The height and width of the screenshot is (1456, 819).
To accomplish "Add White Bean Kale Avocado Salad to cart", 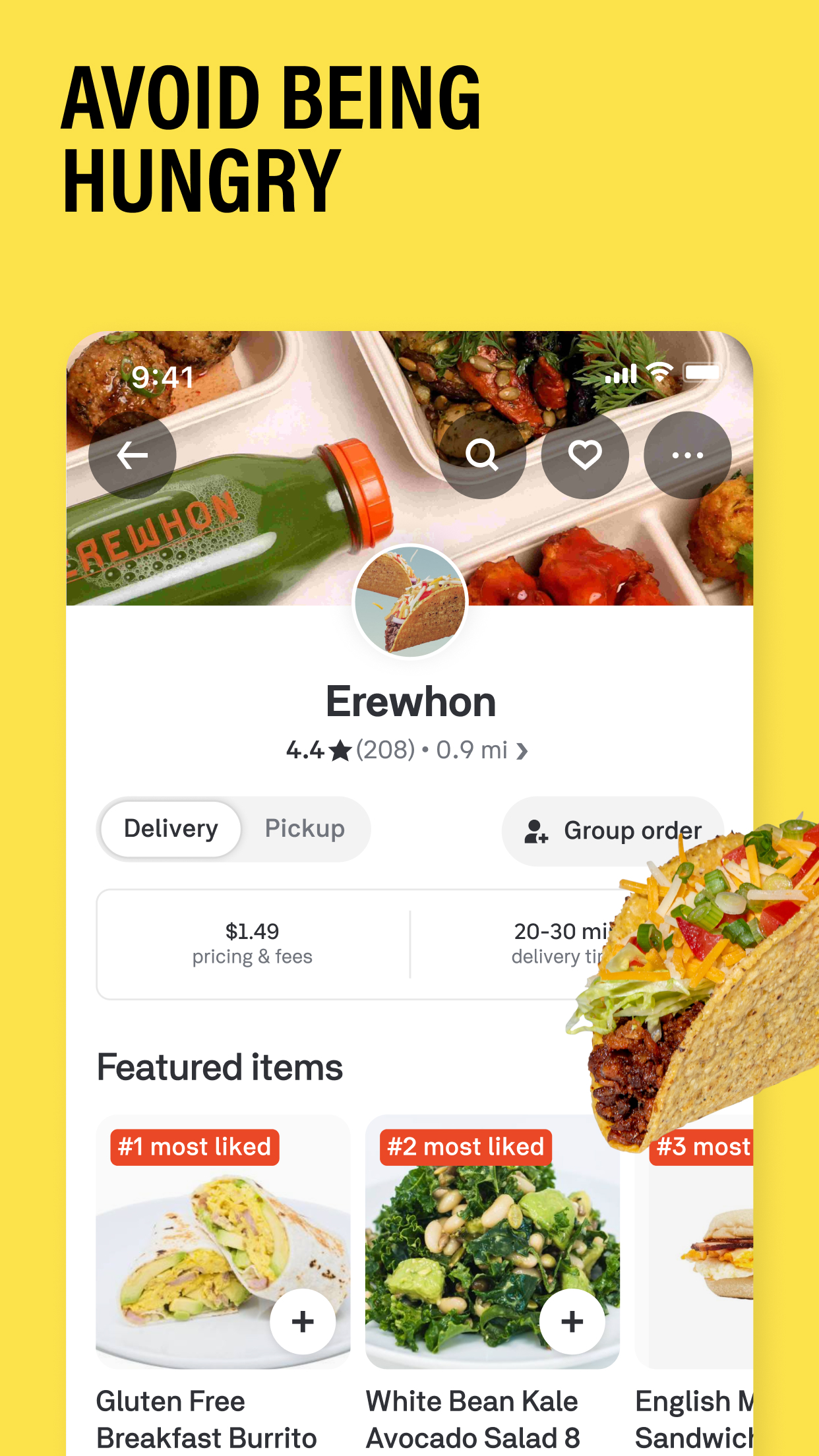I will [572, 1321].
